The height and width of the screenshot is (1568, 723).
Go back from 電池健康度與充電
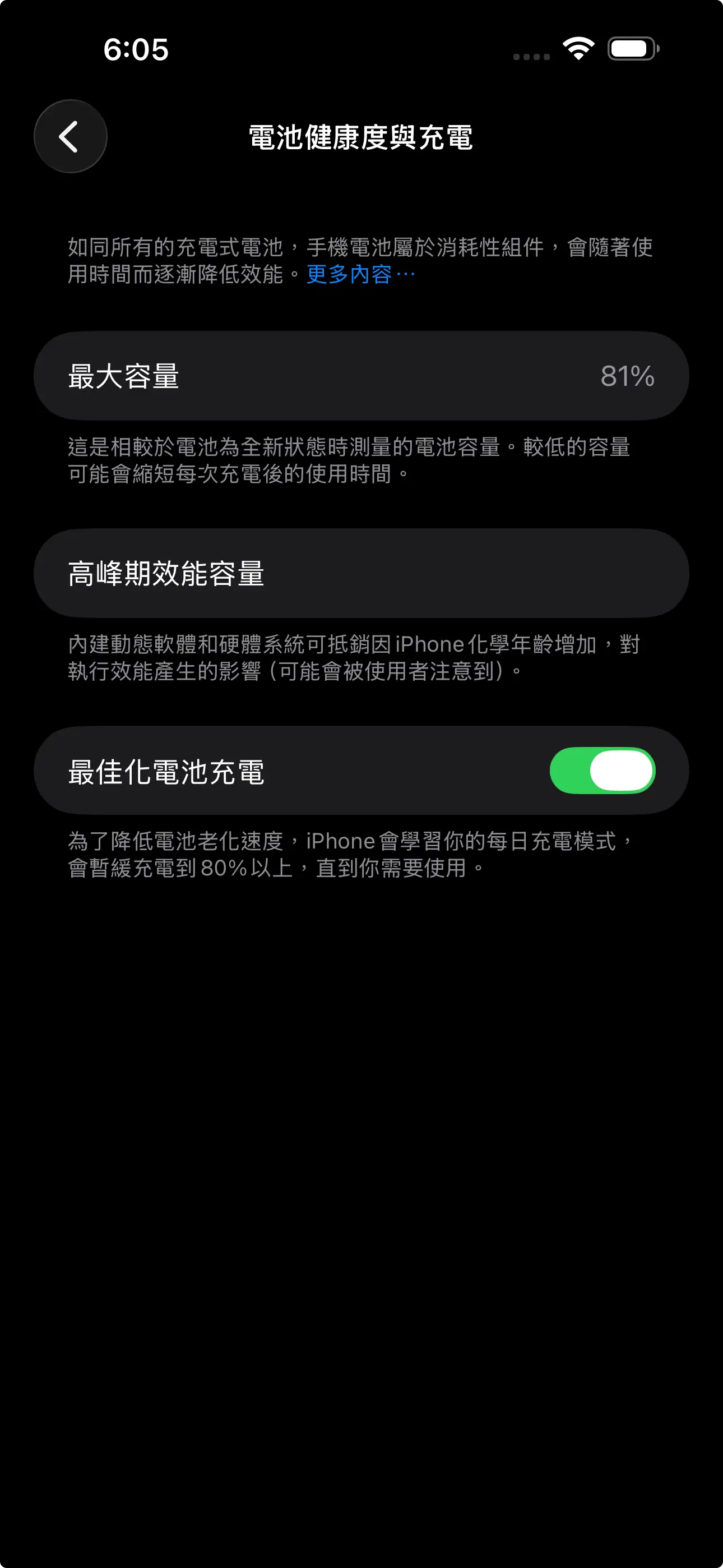pyautogui.click(x=70, y=136)
